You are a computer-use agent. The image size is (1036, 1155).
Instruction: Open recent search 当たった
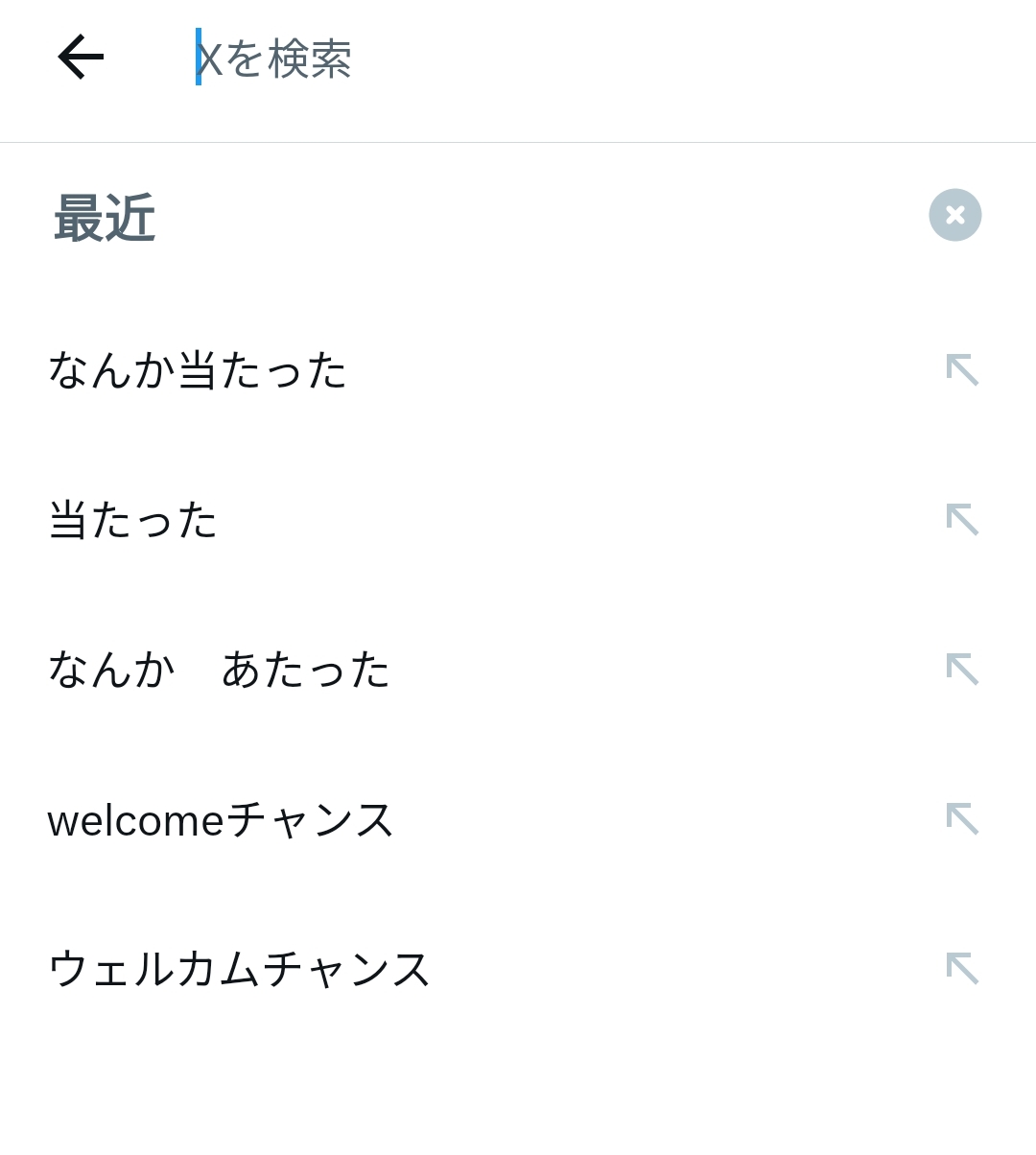click(x=133, y=520)
